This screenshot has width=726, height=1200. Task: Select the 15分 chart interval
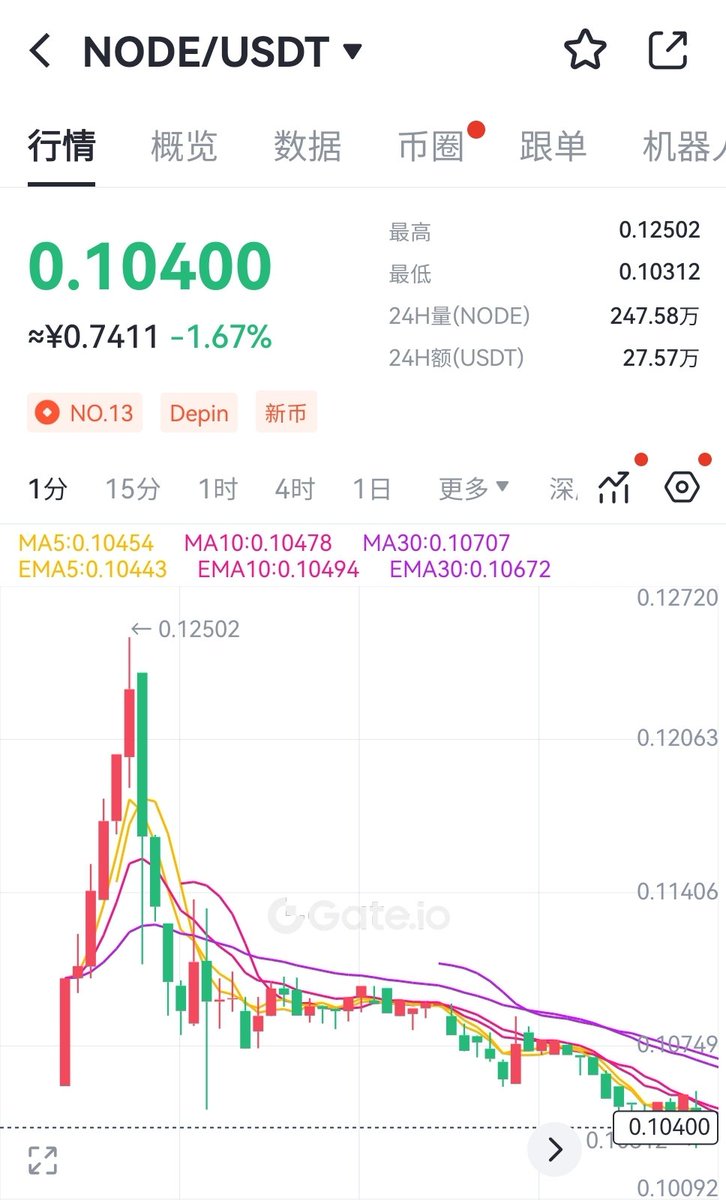[133, 489]
